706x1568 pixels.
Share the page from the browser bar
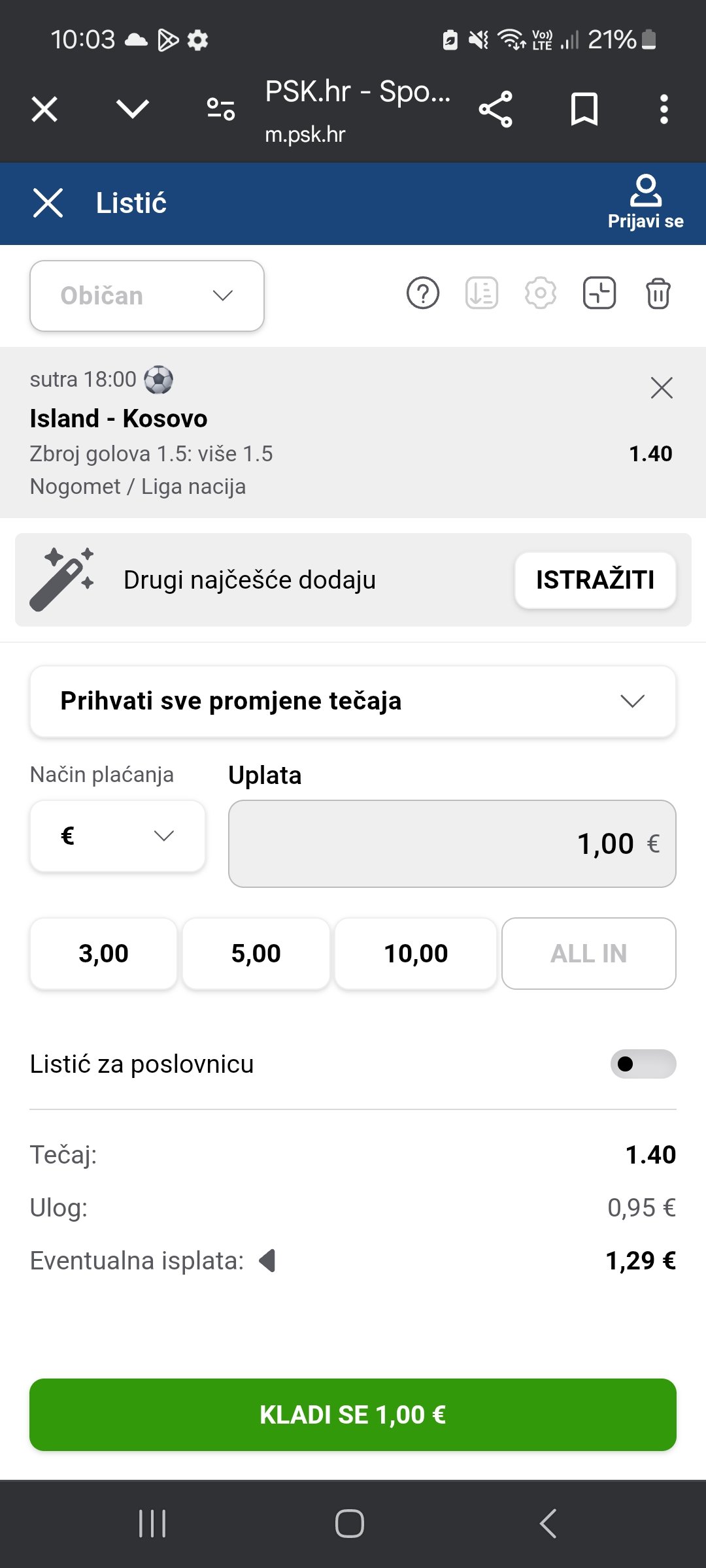pos(496,109)
